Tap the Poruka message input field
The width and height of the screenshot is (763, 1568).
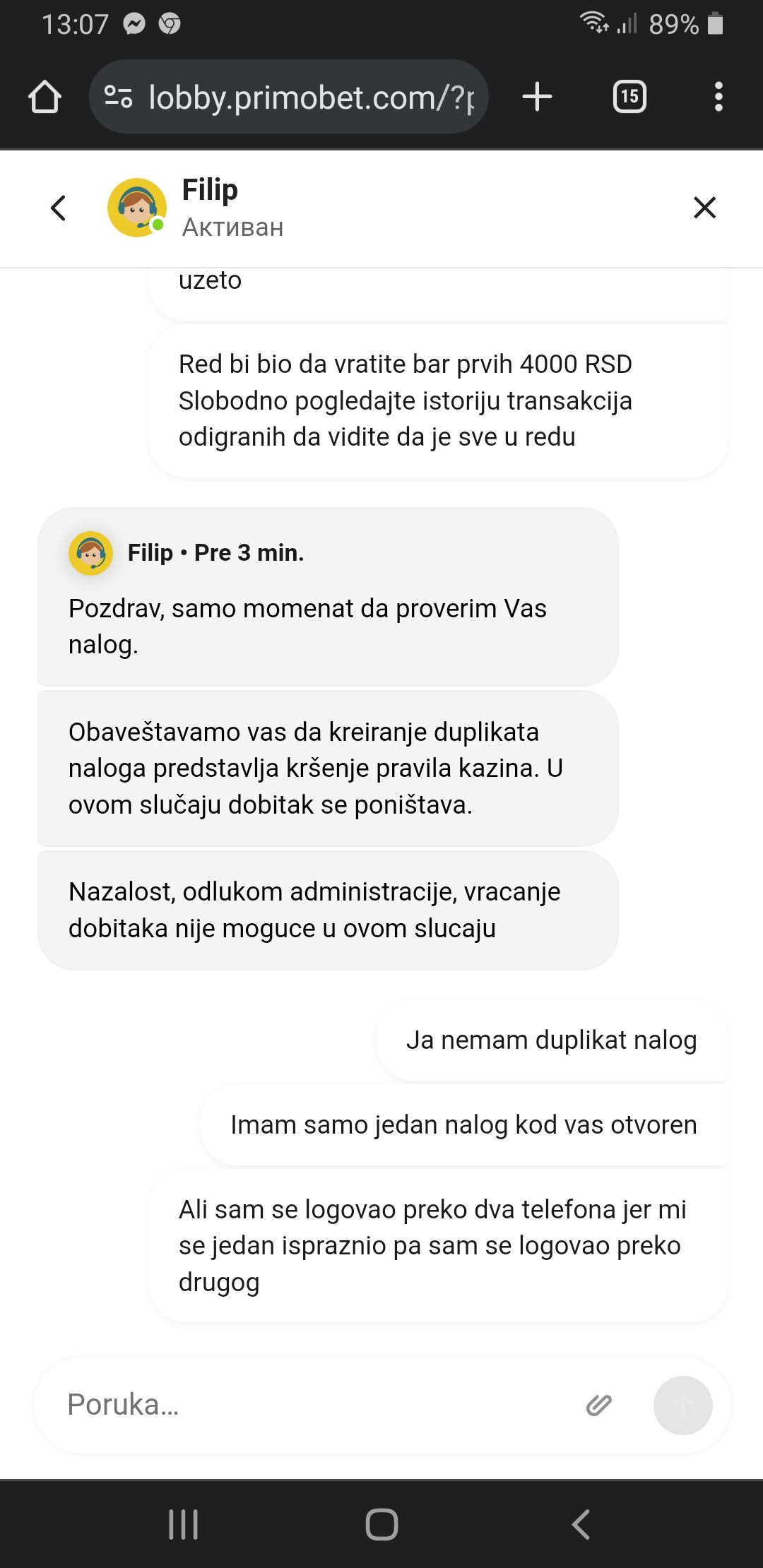tap(283, 1406)
